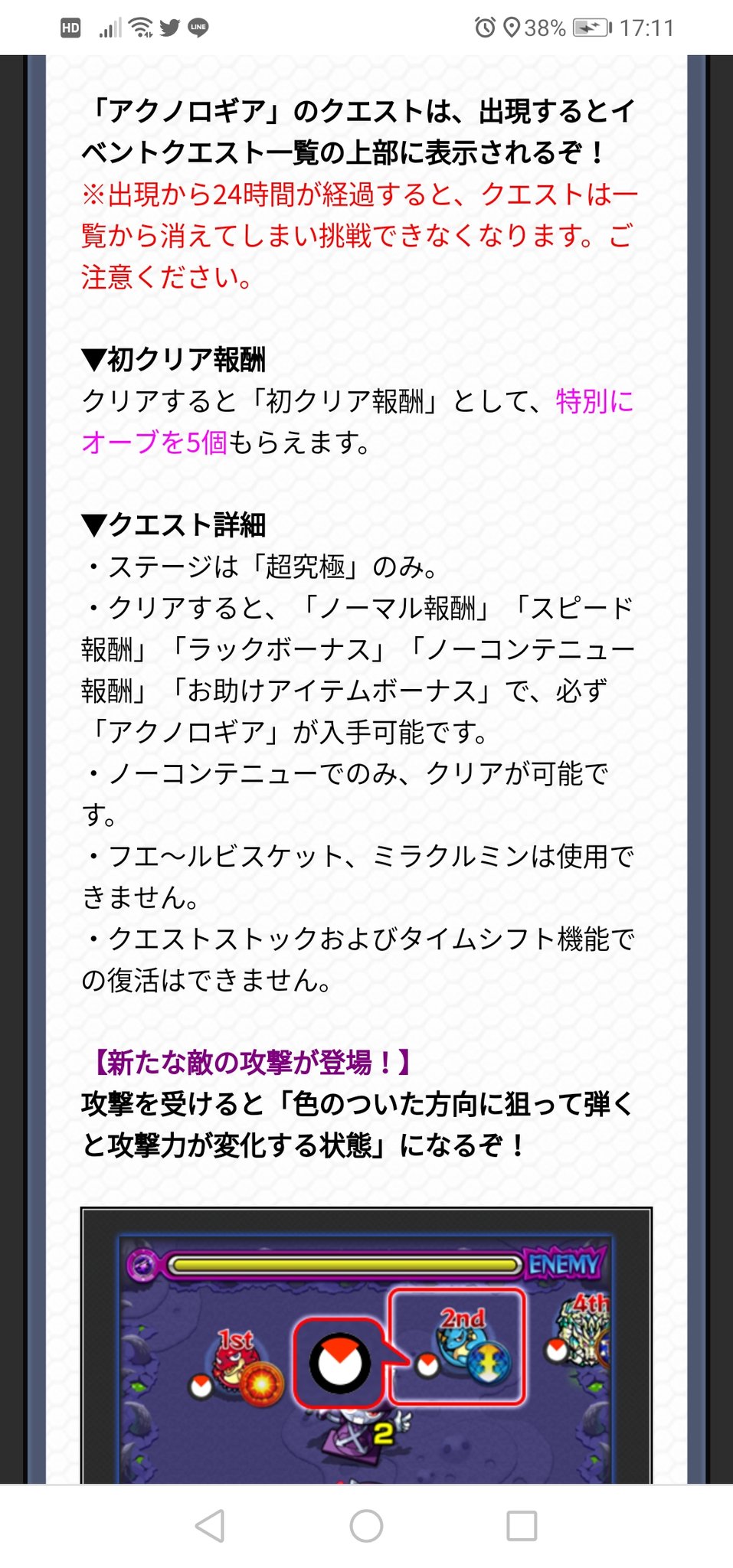733x1568 pixels.
Task: Open the recent apps overview
Action: pos(522,1526)
